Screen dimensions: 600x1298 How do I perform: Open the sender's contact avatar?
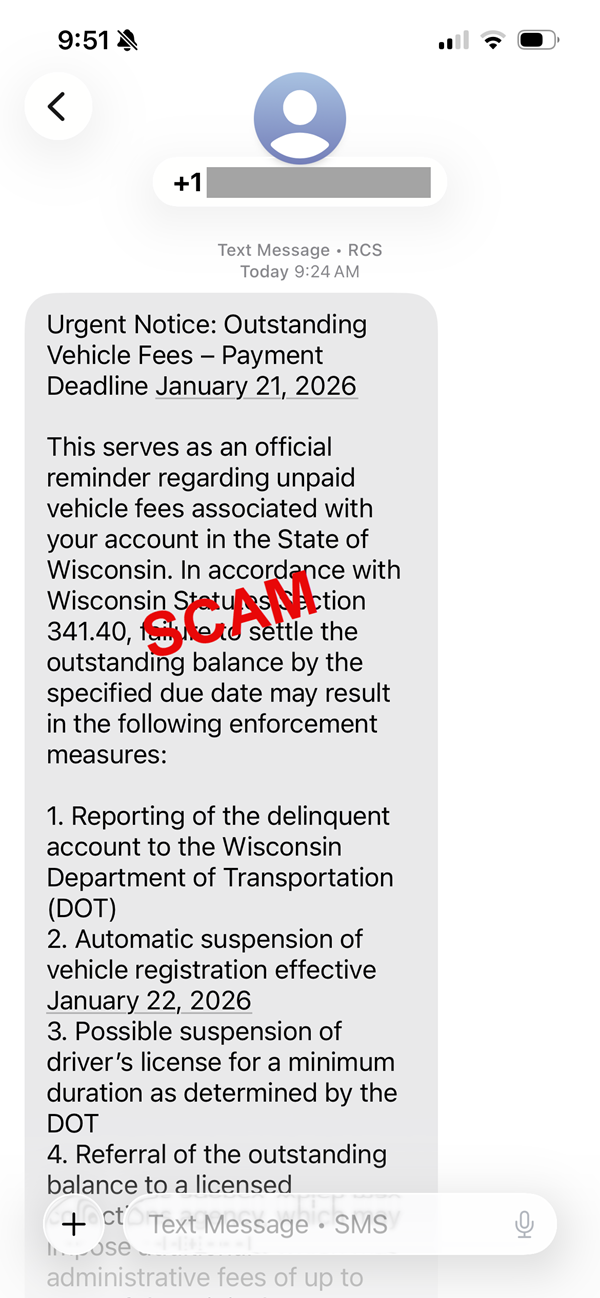pos(300,117)
